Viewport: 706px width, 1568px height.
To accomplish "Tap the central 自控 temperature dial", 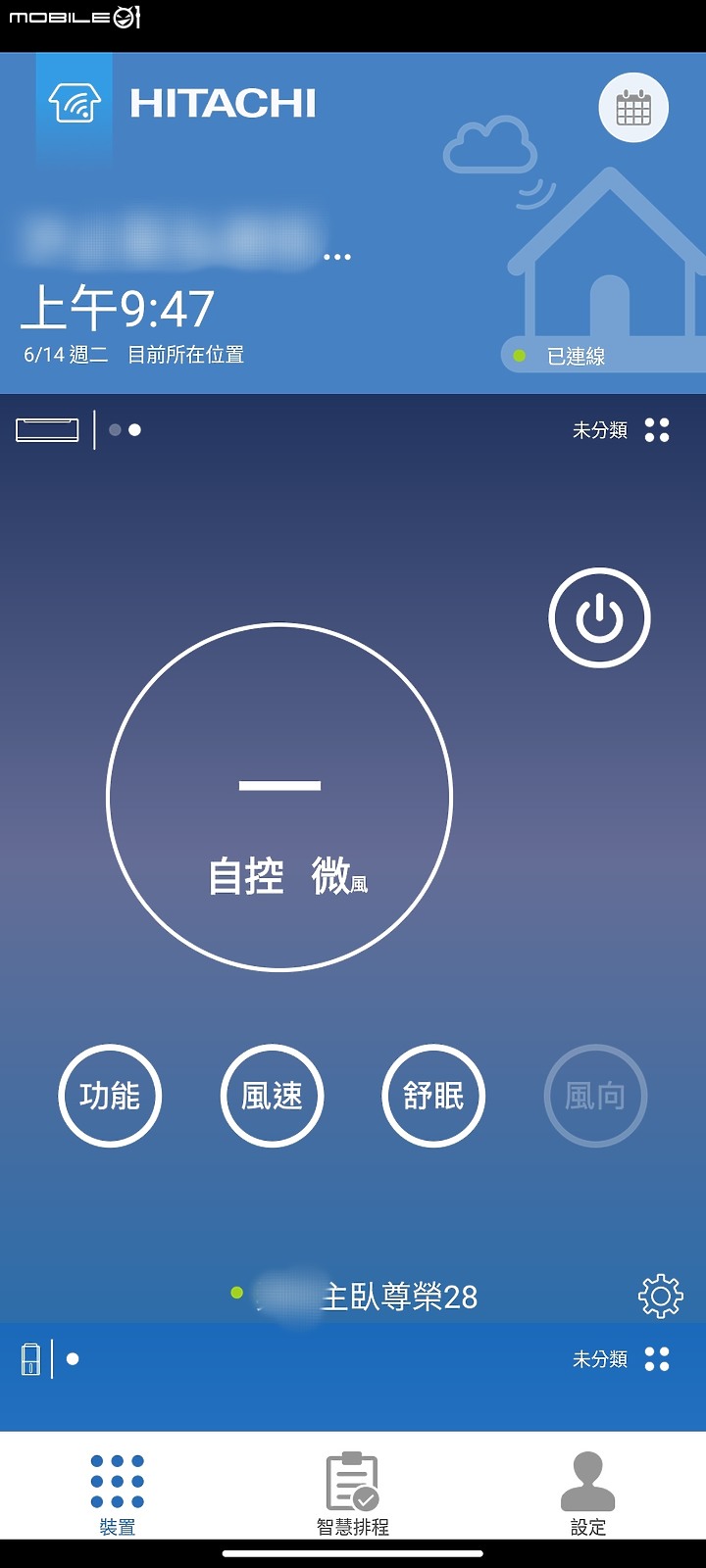I will [279, 798].
